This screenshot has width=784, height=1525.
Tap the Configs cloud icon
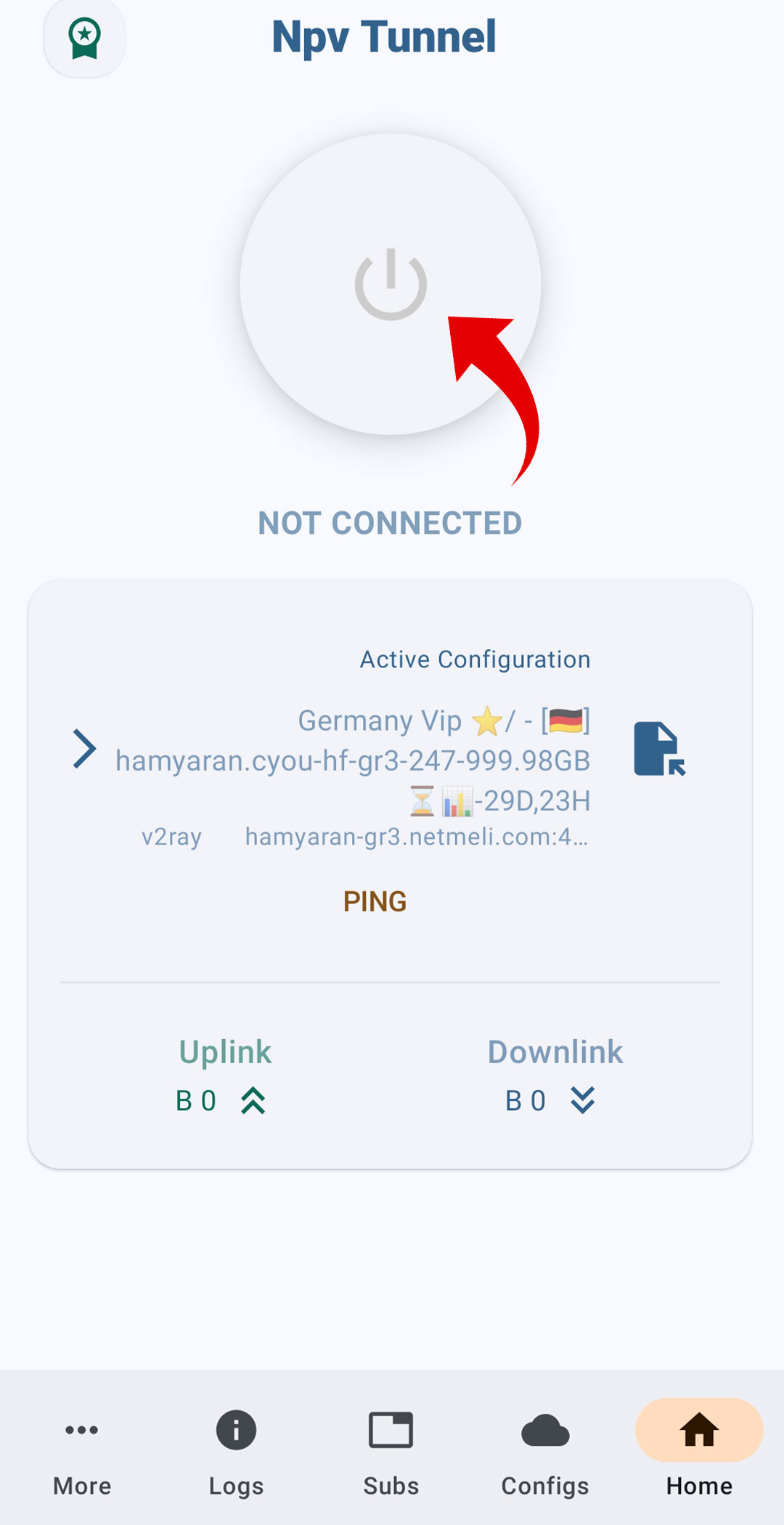click(546, 1429)
